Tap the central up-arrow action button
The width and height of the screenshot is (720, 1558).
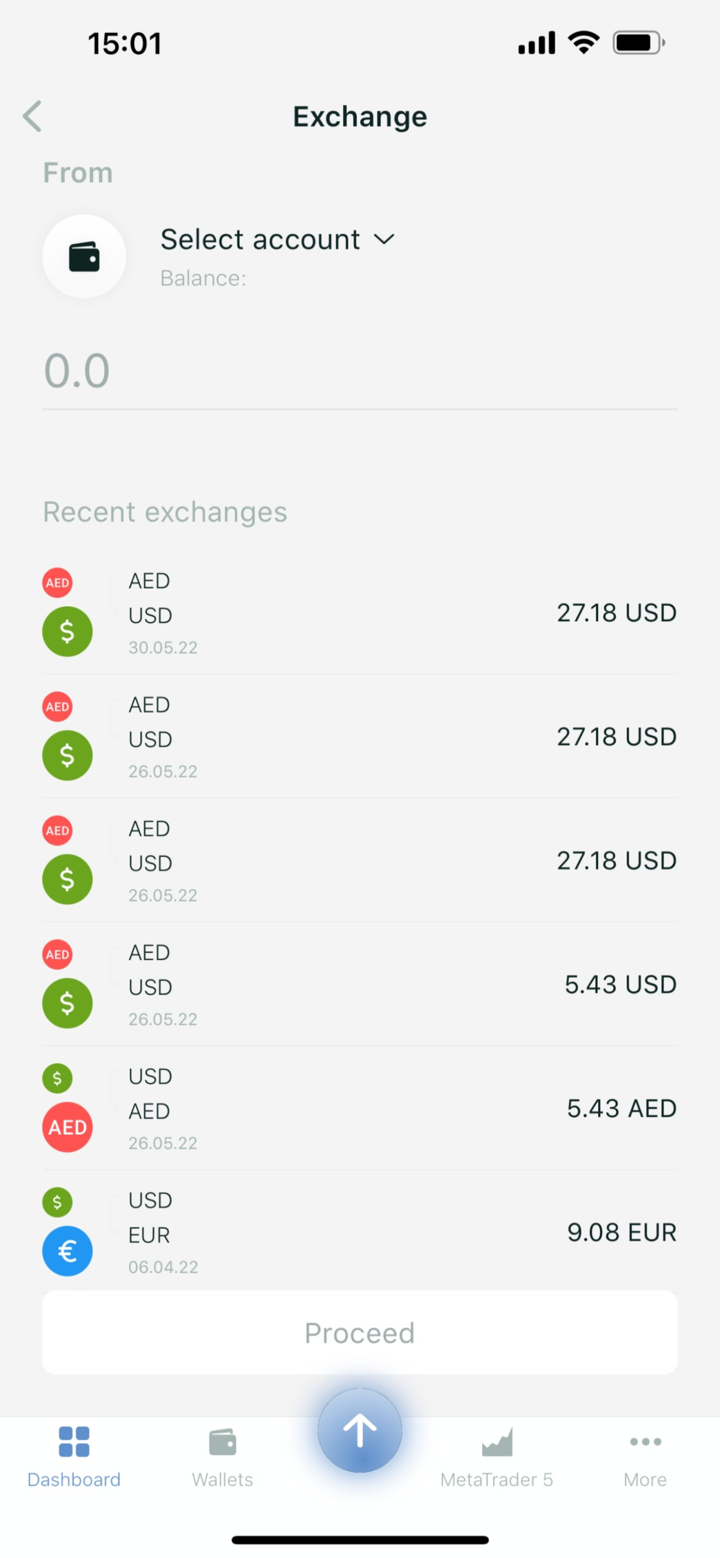[360, 1431]
